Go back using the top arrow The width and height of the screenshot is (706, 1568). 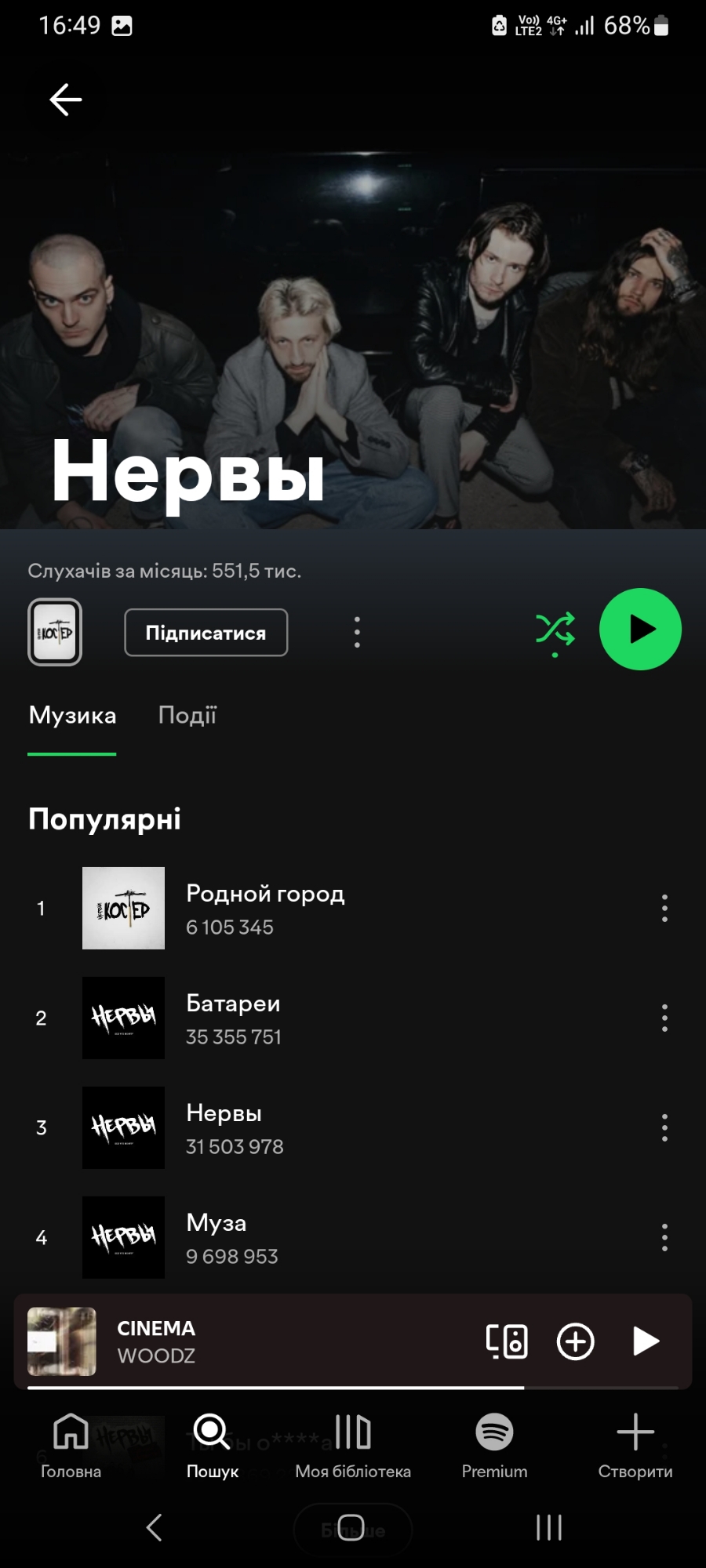[66, 100]
